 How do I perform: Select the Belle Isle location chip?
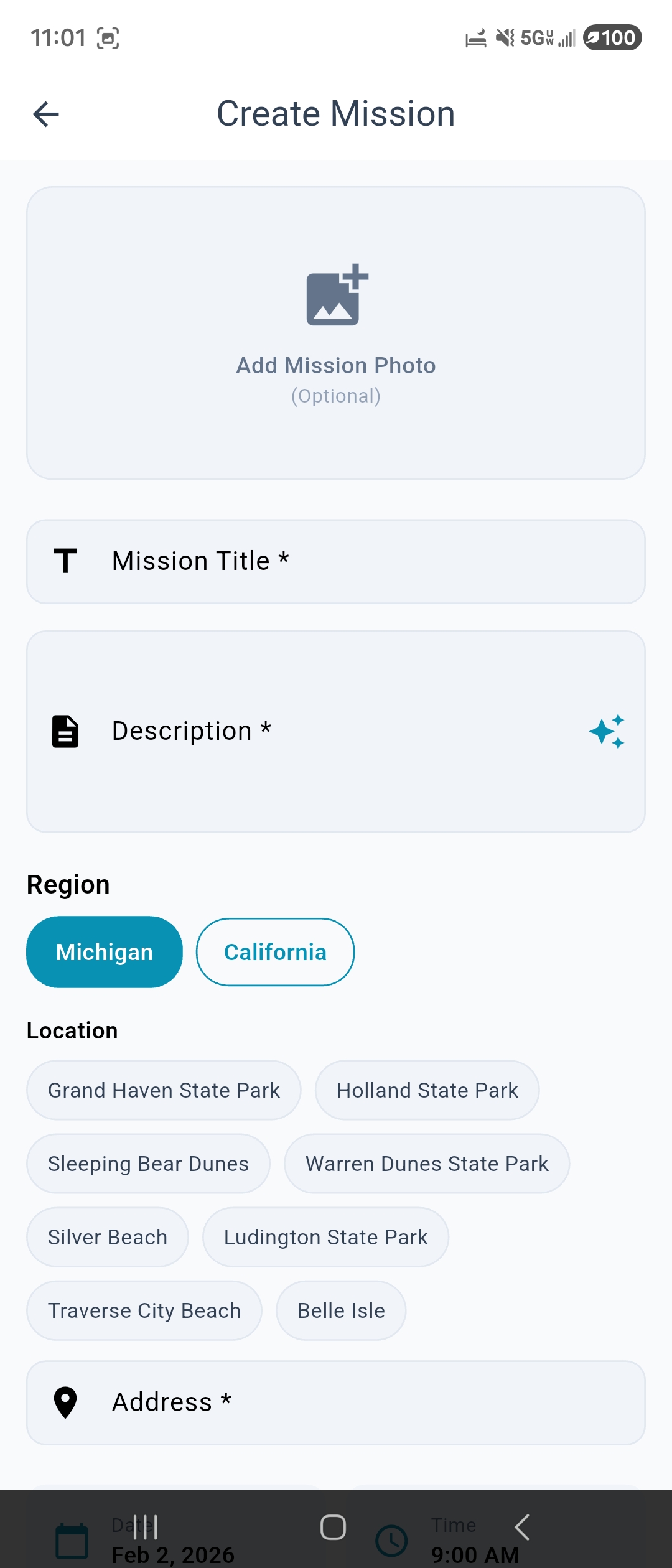click(x=341, y=1310)
